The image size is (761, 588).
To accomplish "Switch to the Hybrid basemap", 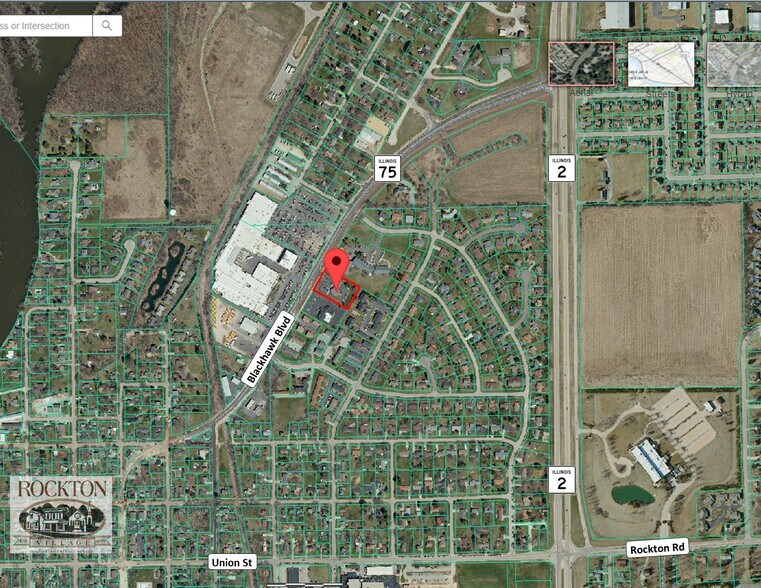I will [735, 64].
